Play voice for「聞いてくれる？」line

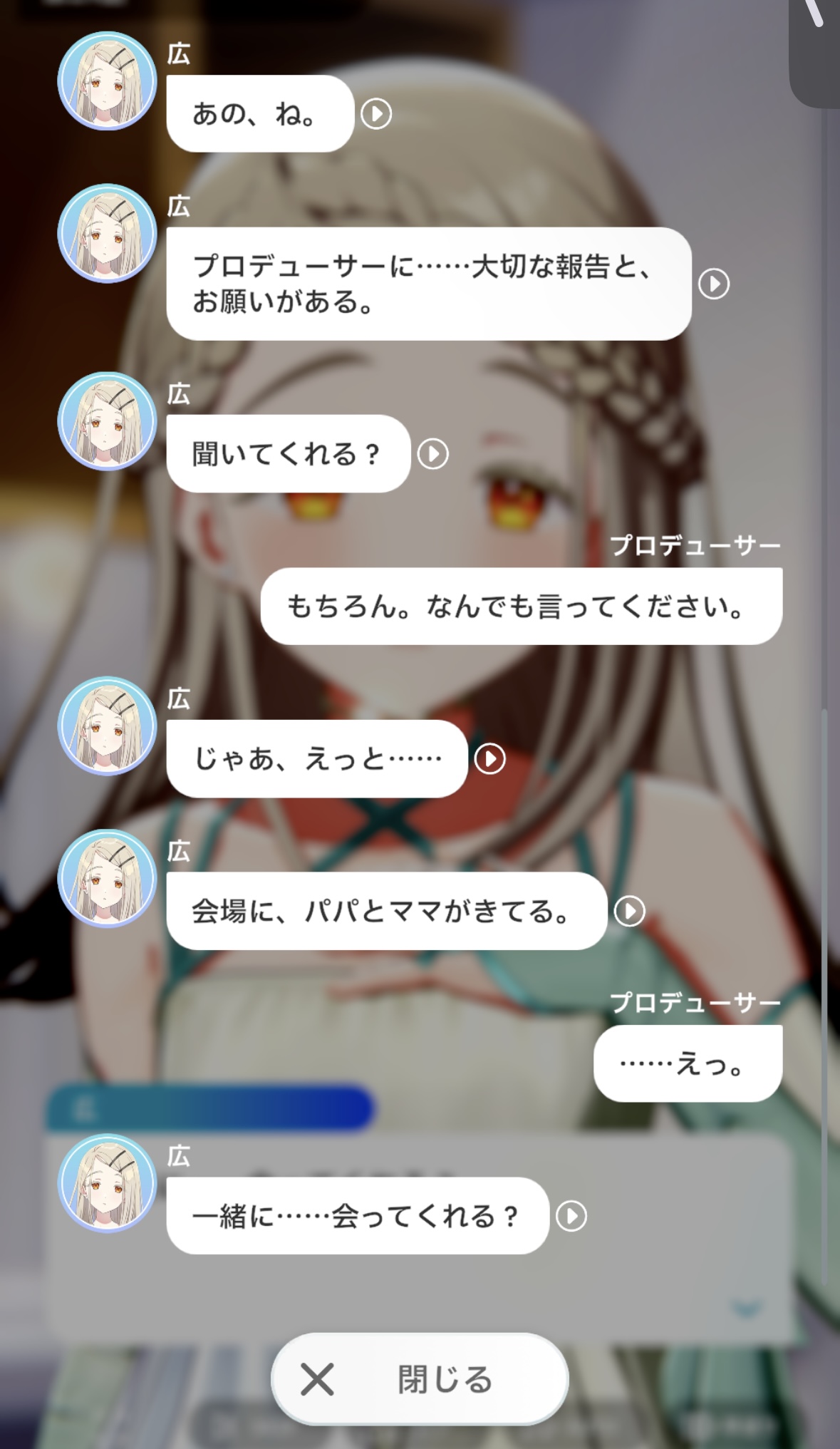[432, 454]
